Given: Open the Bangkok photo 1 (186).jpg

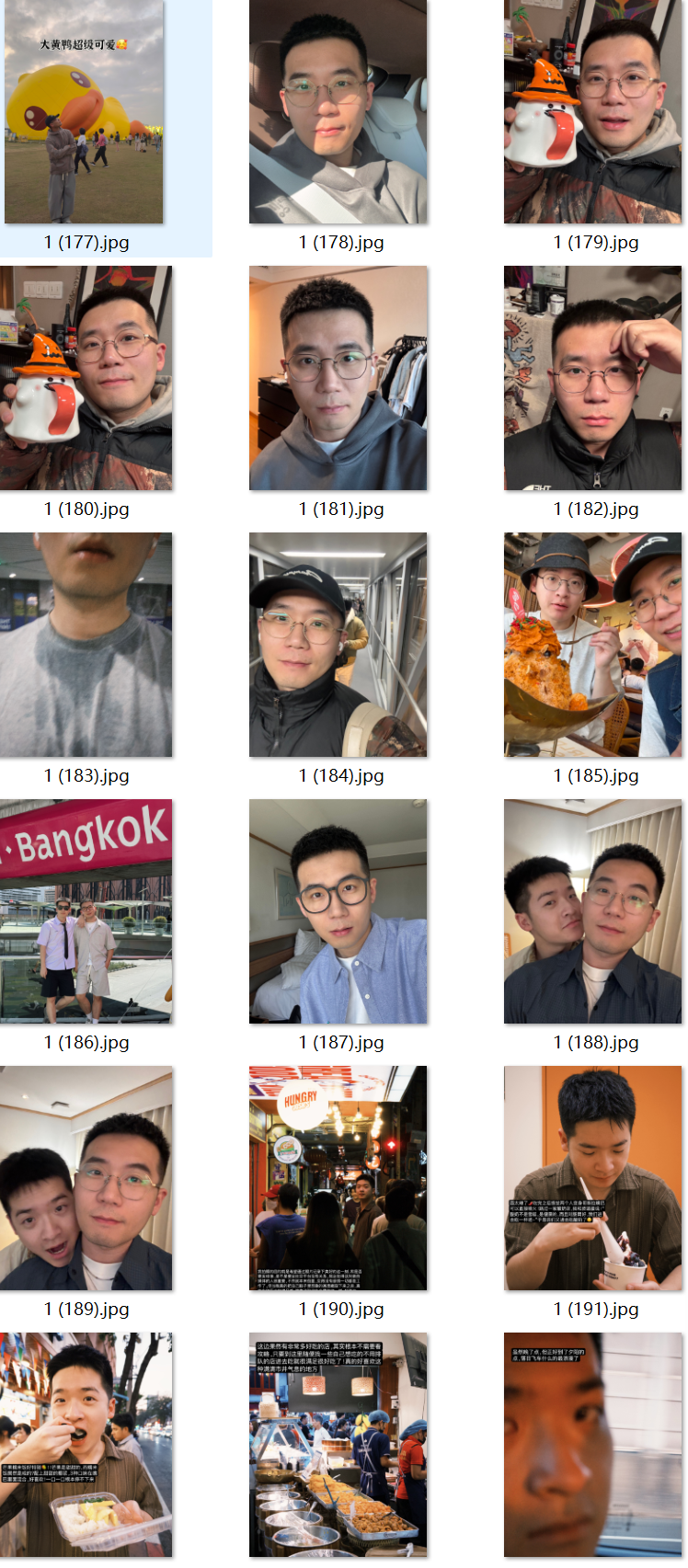Looking at the screenshot, I should click(x=86, y=911).
